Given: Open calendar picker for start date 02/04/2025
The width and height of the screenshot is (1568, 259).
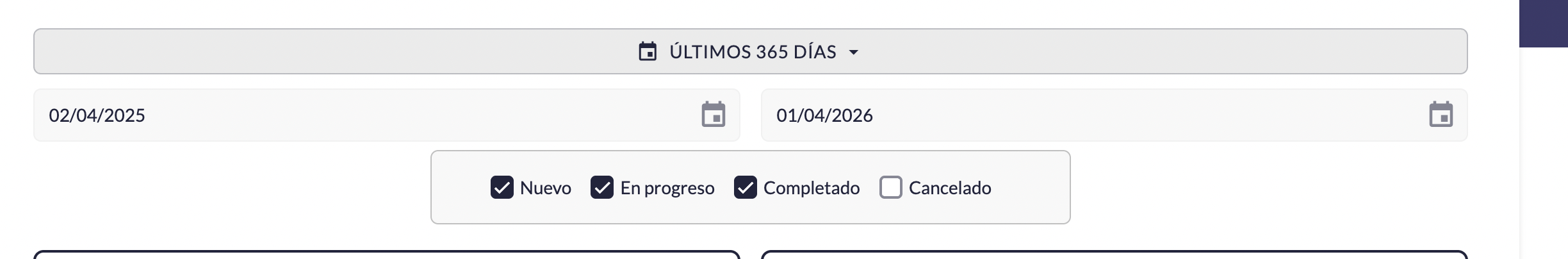Looking at the screenshot, I should click(713, 115).
